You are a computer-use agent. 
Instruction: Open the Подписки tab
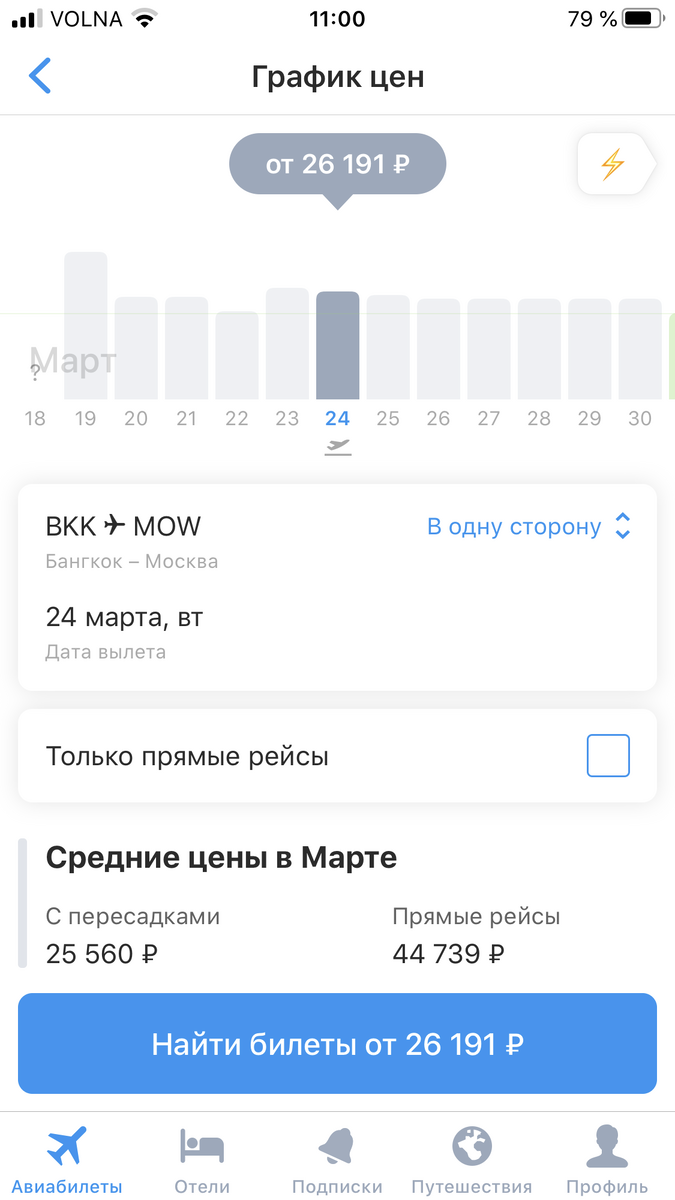click(x=337, y=1159)
